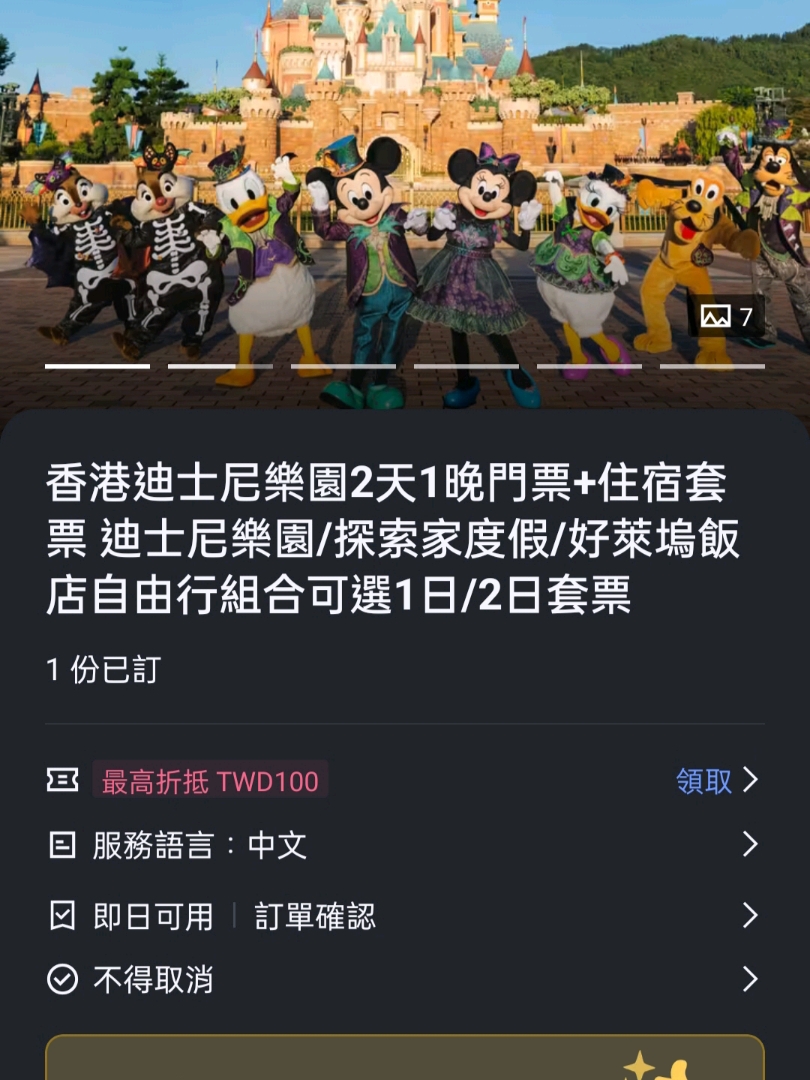Open the no-cancellation policy row
Screen dimensions: 810x1080
(405, 979)
